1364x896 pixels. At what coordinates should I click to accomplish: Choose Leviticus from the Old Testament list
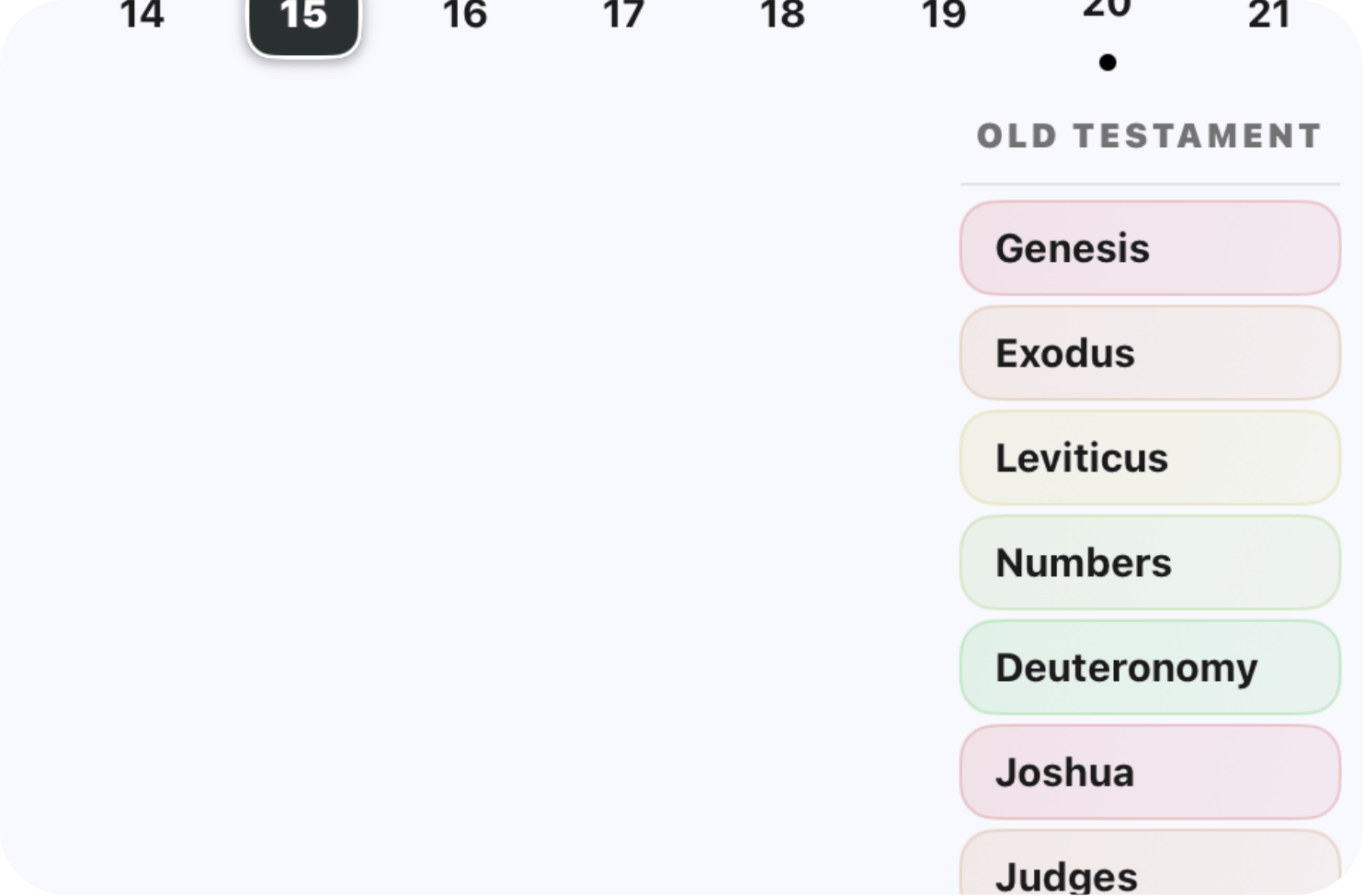pyautogui.click(x=1150, y=458)
